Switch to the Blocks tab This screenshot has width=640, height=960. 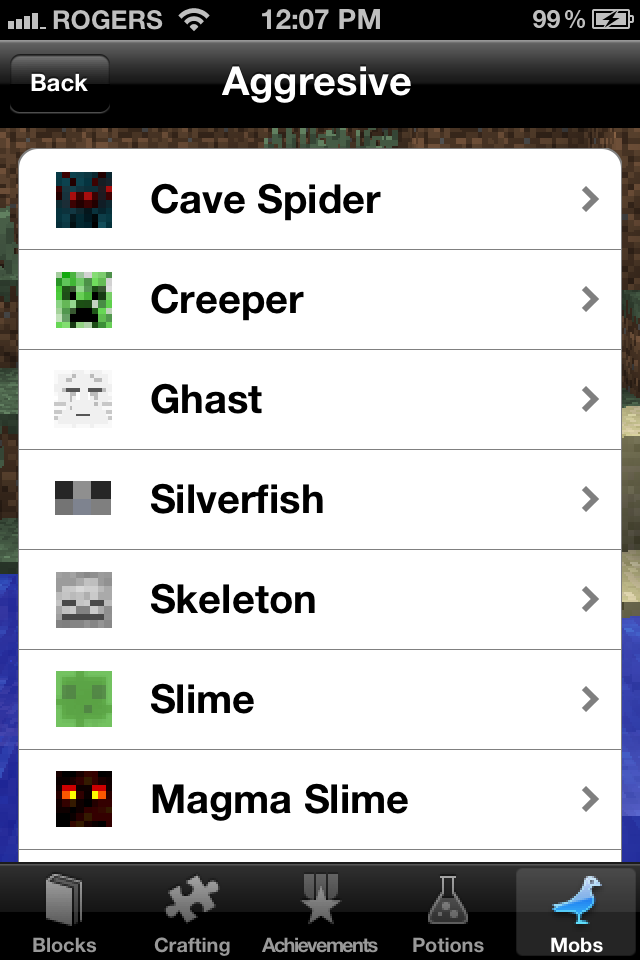64,913
